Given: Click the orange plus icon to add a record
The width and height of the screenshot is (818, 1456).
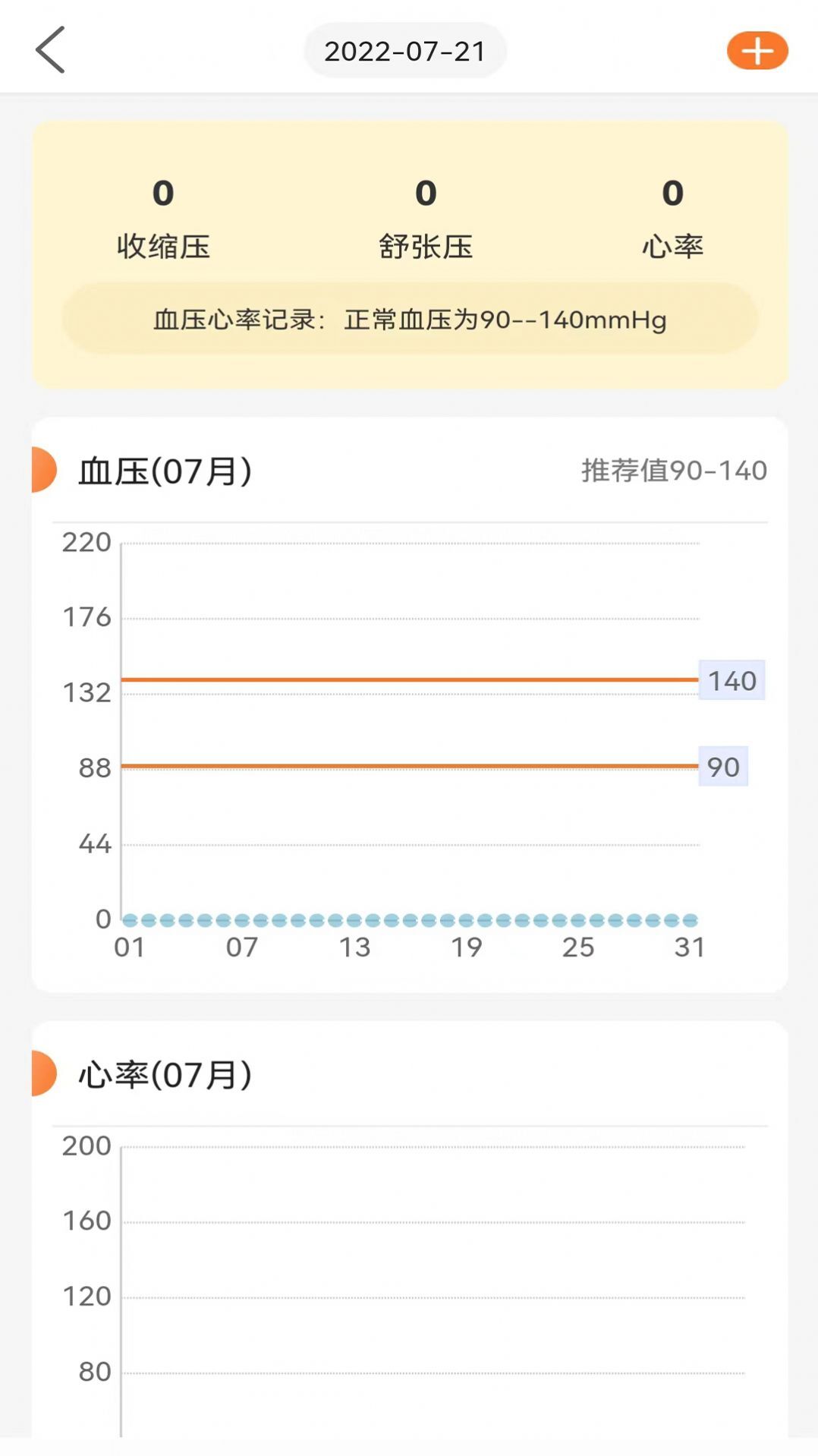Looking at the screenshot, I should pyautogui.click(x=756, y=51).
